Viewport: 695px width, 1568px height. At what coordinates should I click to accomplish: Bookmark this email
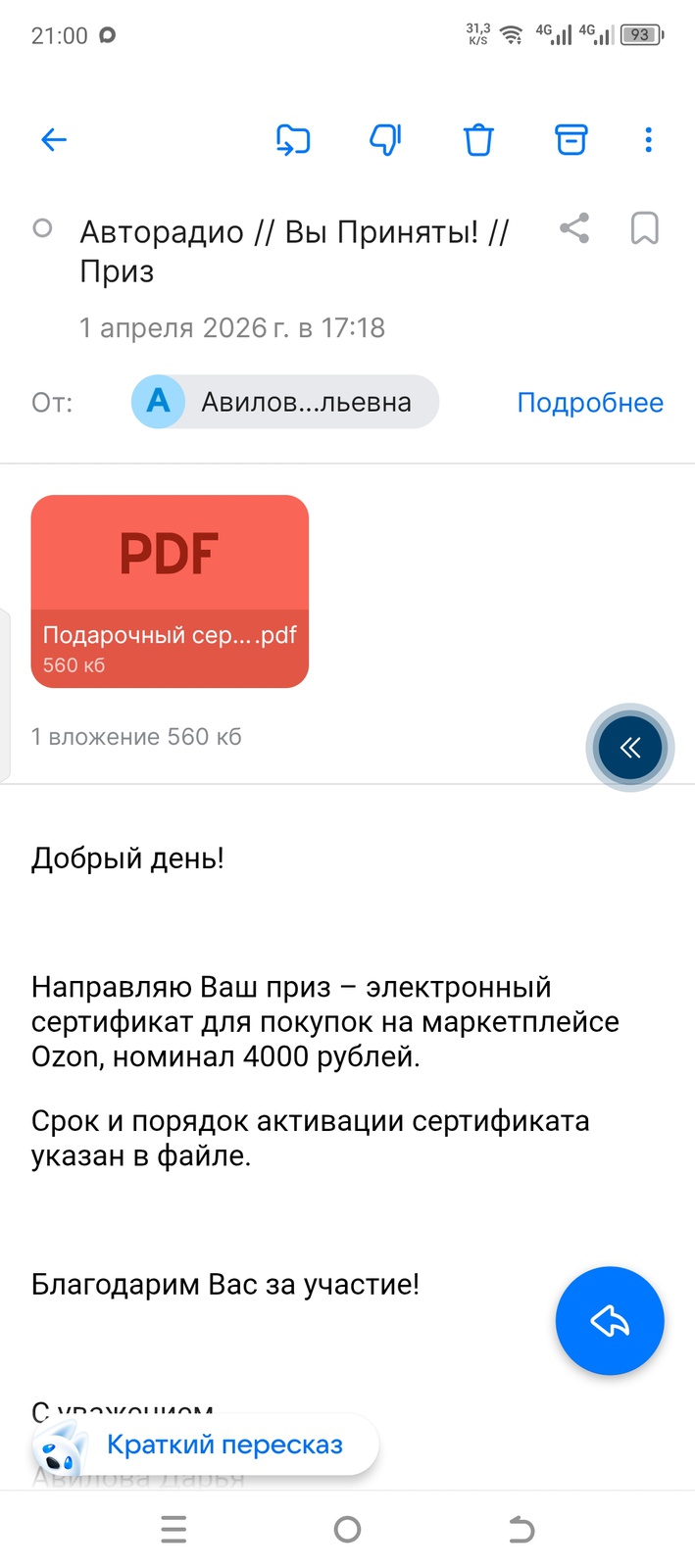click(644, 228)
